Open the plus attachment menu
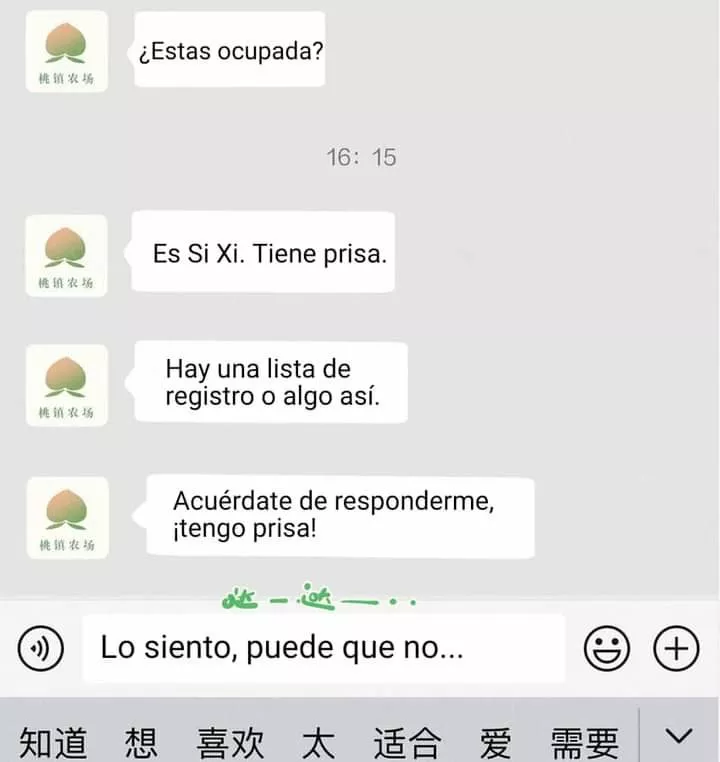The width and height of the screenshot is (720, 762). tap(676, 650)
